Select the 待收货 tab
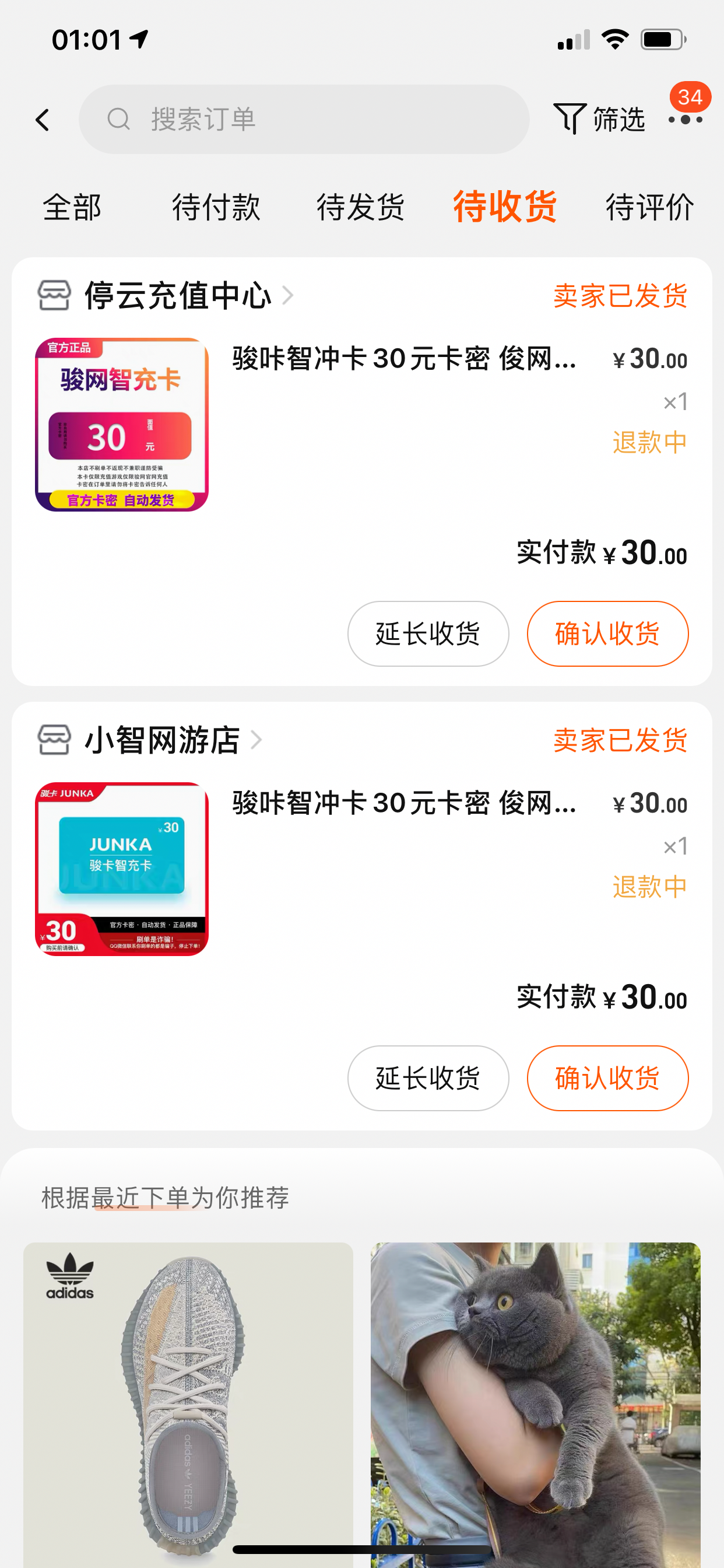724x1568 pixels. point(504,207)
